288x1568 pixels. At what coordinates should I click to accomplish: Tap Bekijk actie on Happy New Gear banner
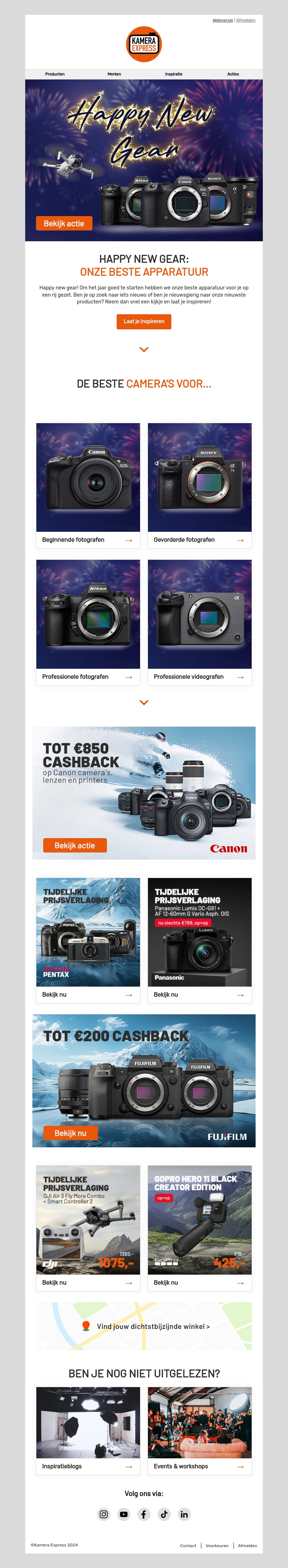64,223
